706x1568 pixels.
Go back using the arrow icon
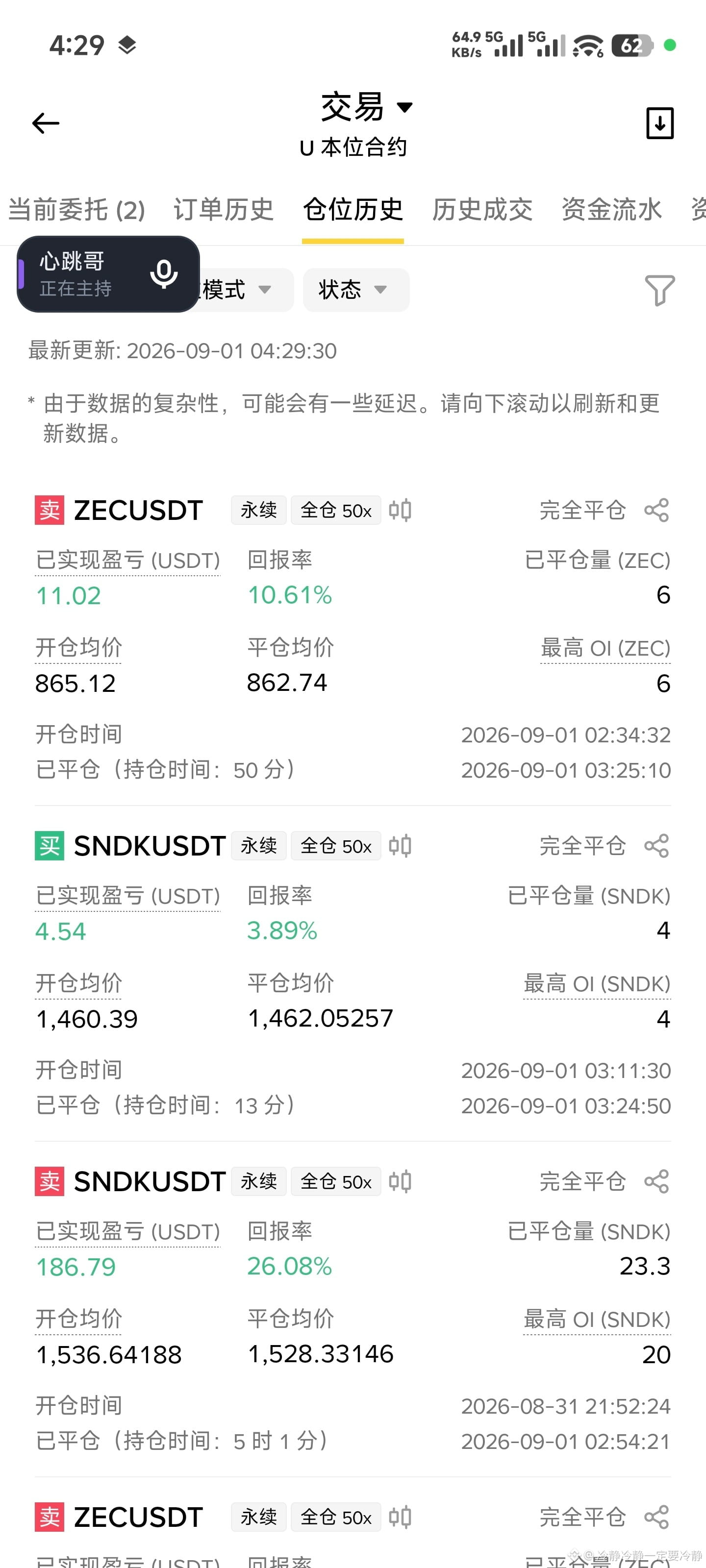point(46,123)
